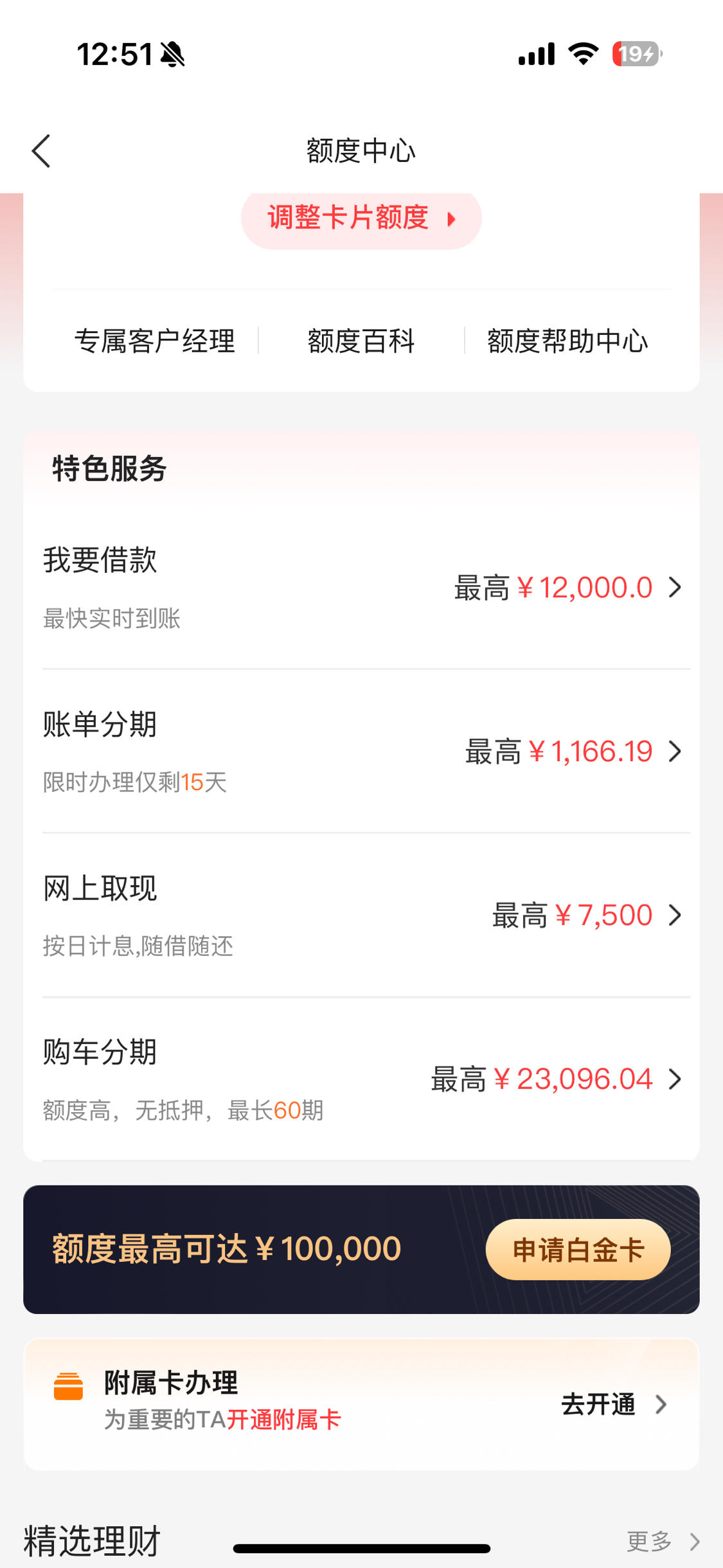Tap the 调整卡片额度 button
723x1568 pixels.
tap(361, 219)
